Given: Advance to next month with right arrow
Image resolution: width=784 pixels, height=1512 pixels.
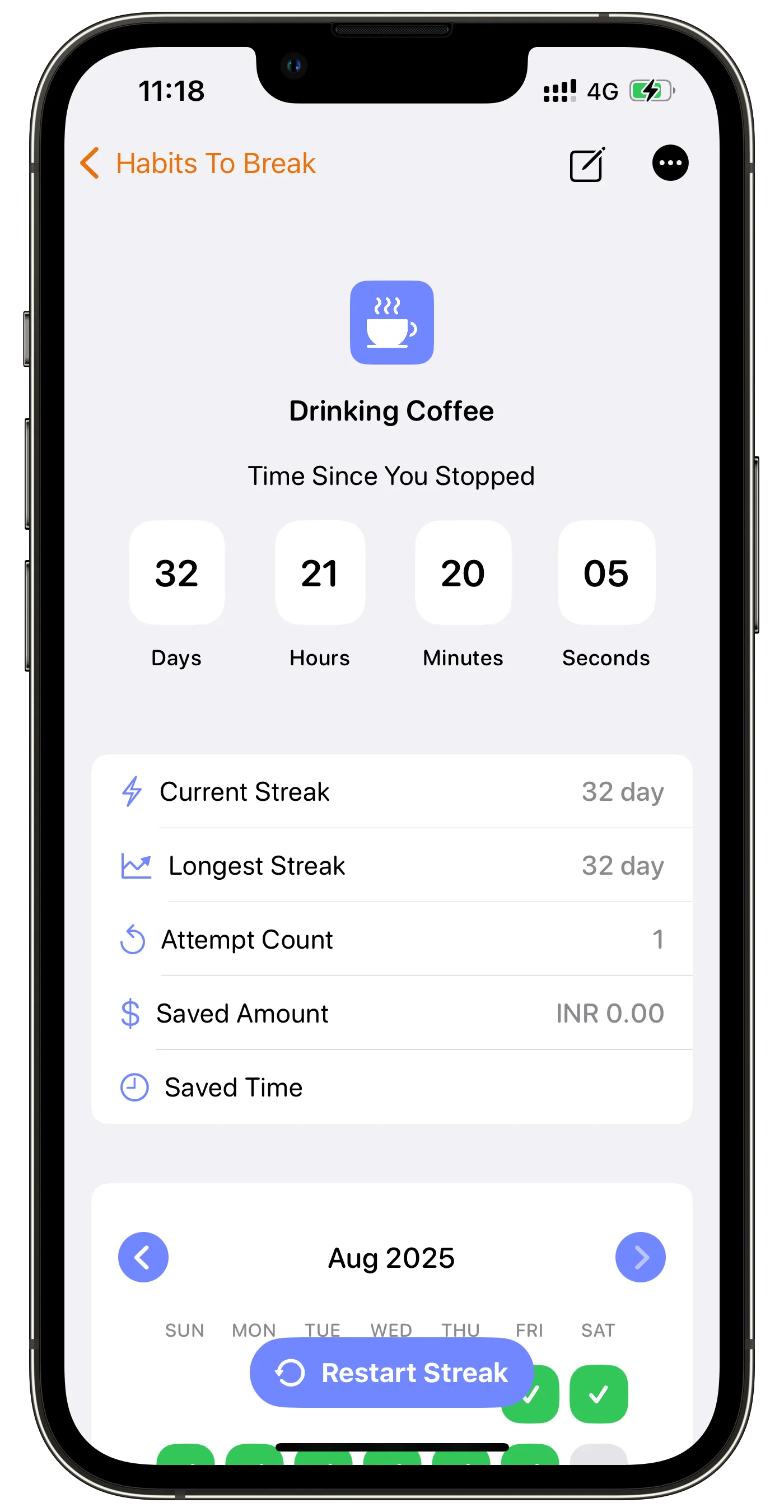Looking at the screenshot, I should [641, 1256].
